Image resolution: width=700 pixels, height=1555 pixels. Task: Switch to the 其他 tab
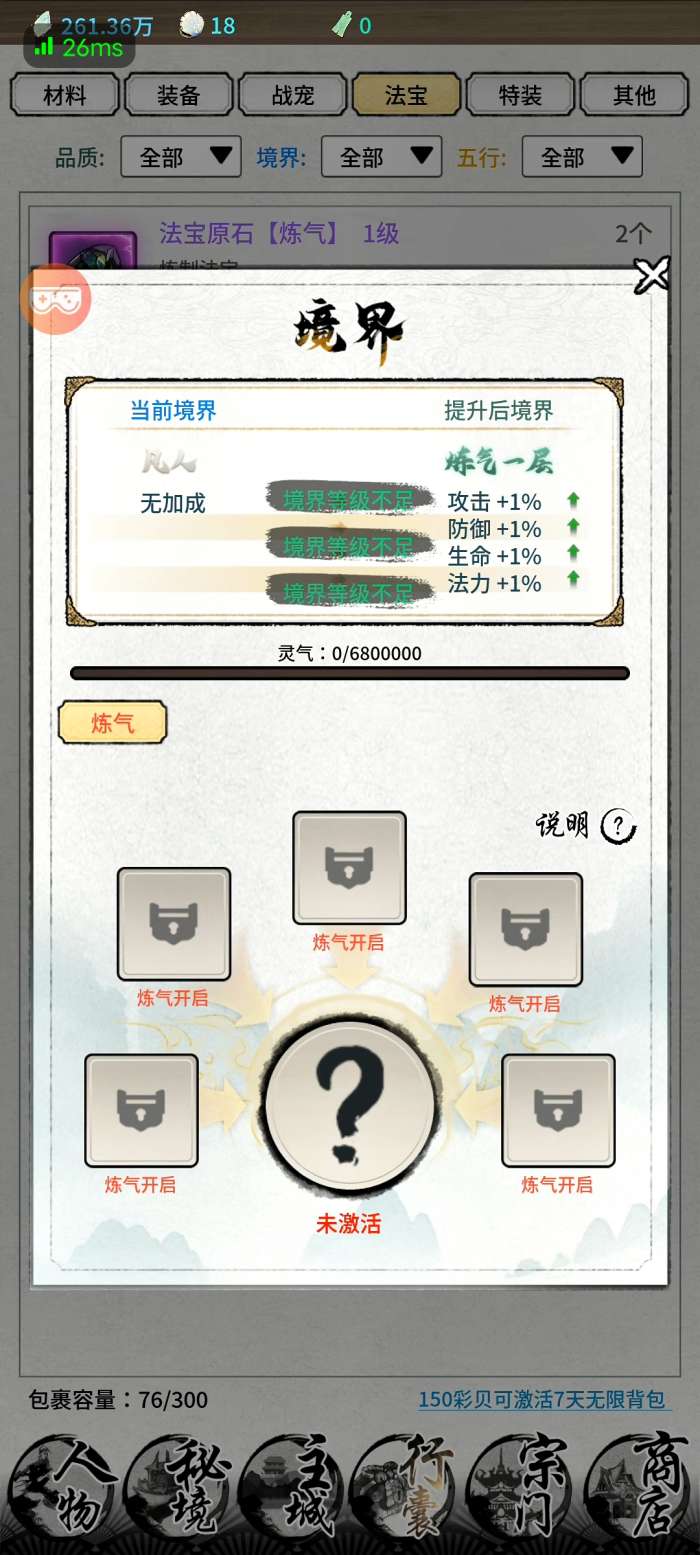tap(634, 96)
